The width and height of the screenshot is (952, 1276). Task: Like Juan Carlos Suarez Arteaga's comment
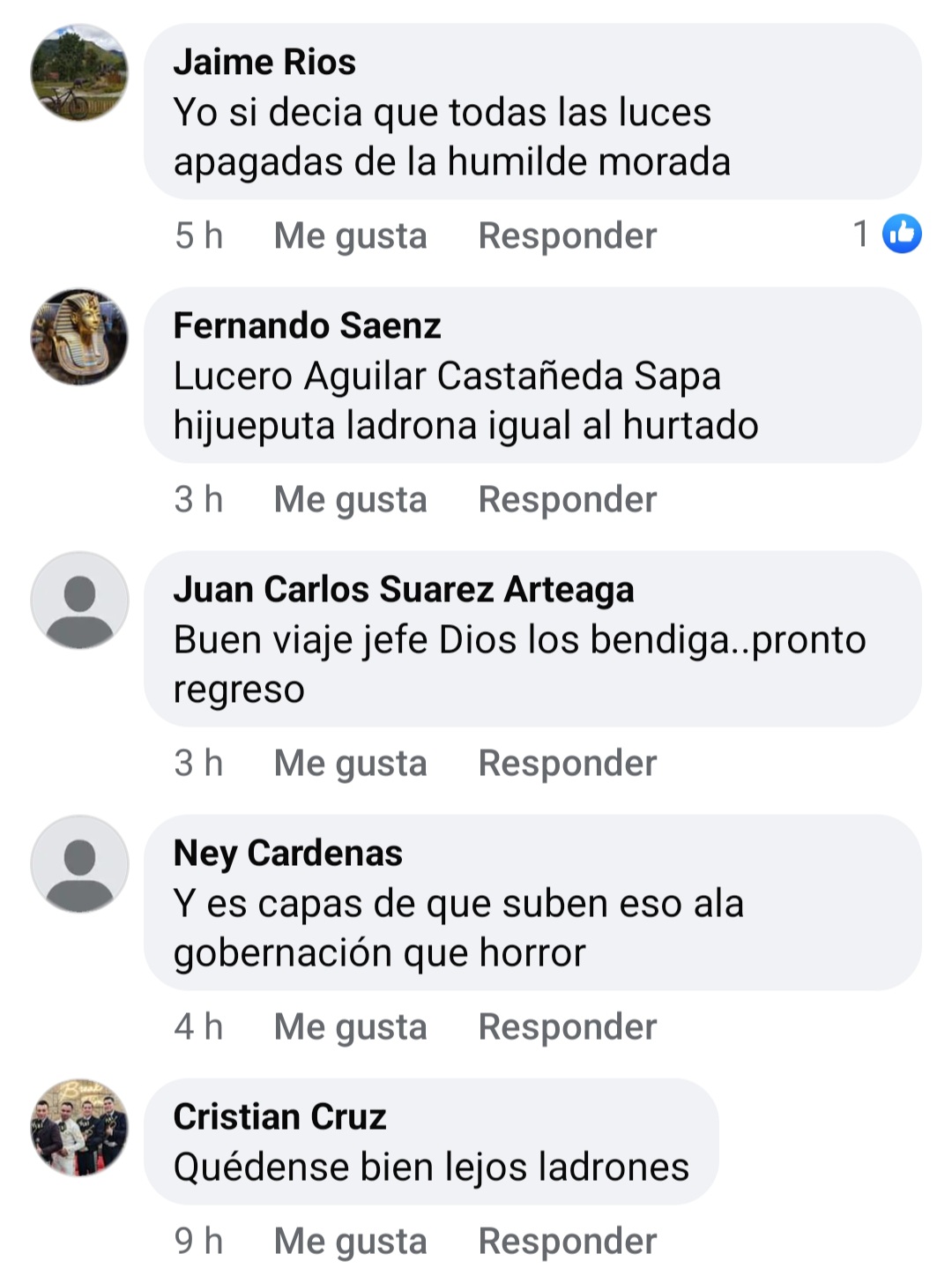(350, 763)
